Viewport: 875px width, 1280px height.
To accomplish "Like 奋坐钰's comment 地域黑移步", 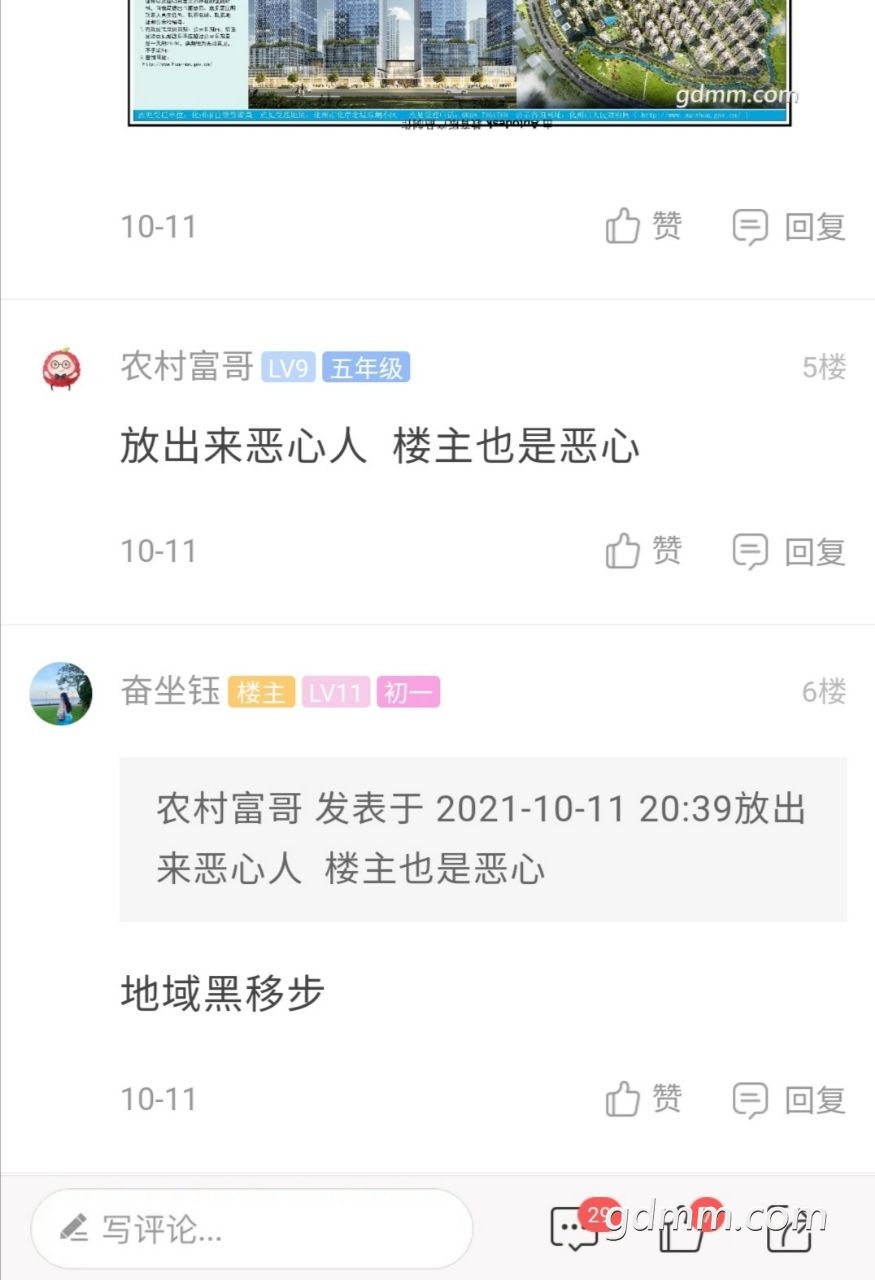I will click(643, 1099).
